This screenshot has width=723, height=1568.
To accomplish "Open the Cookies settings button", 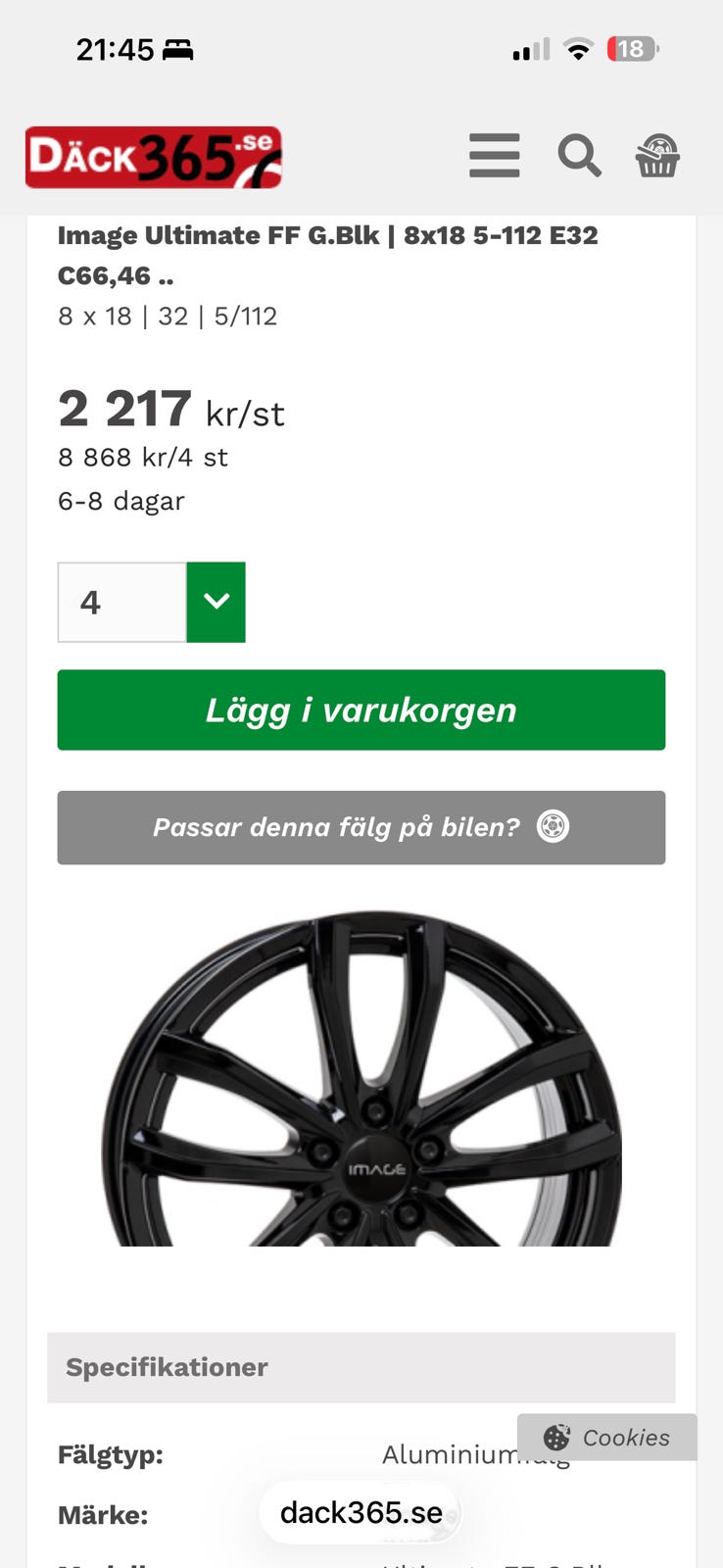I will [x=607, y=1437].
